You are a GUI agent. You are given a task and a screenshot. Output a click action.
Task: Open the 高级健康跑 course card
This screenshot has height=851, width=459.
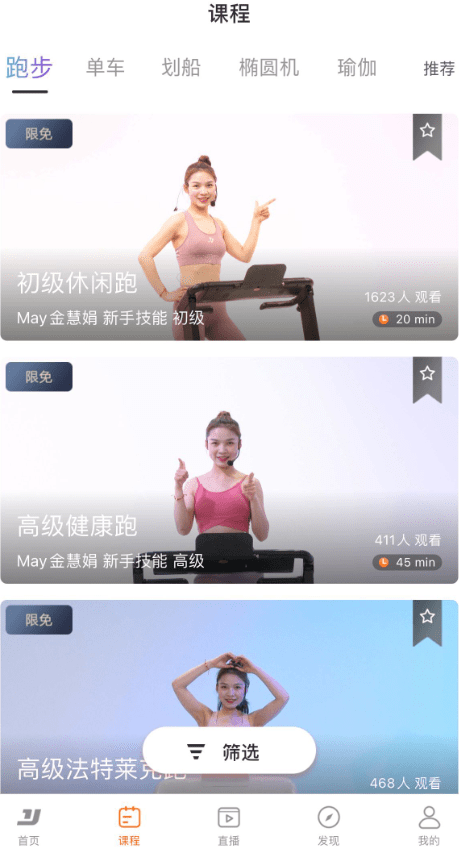229,470
